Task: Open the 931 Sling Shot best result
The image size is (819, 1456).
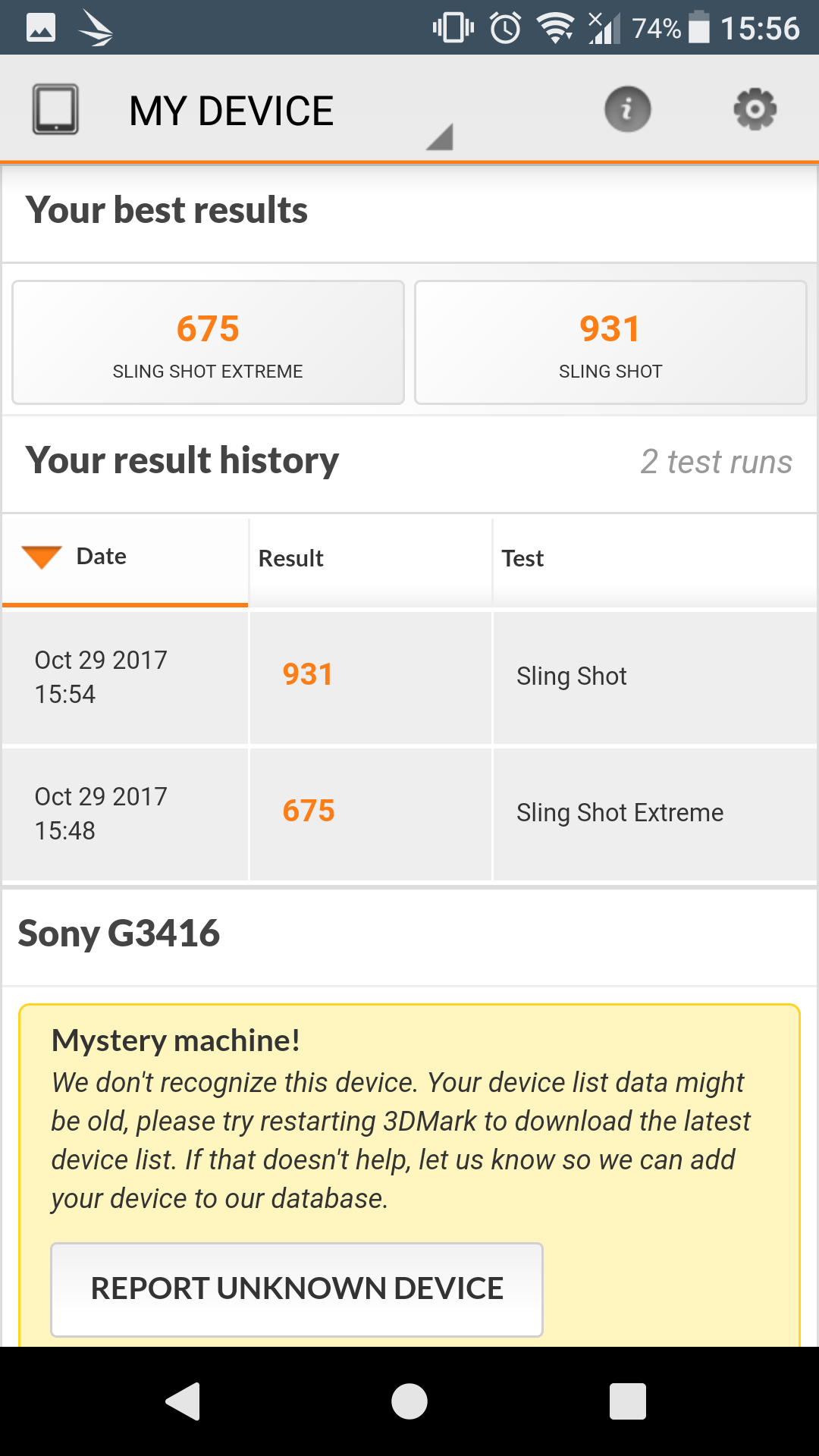Action: pos(610,343)
